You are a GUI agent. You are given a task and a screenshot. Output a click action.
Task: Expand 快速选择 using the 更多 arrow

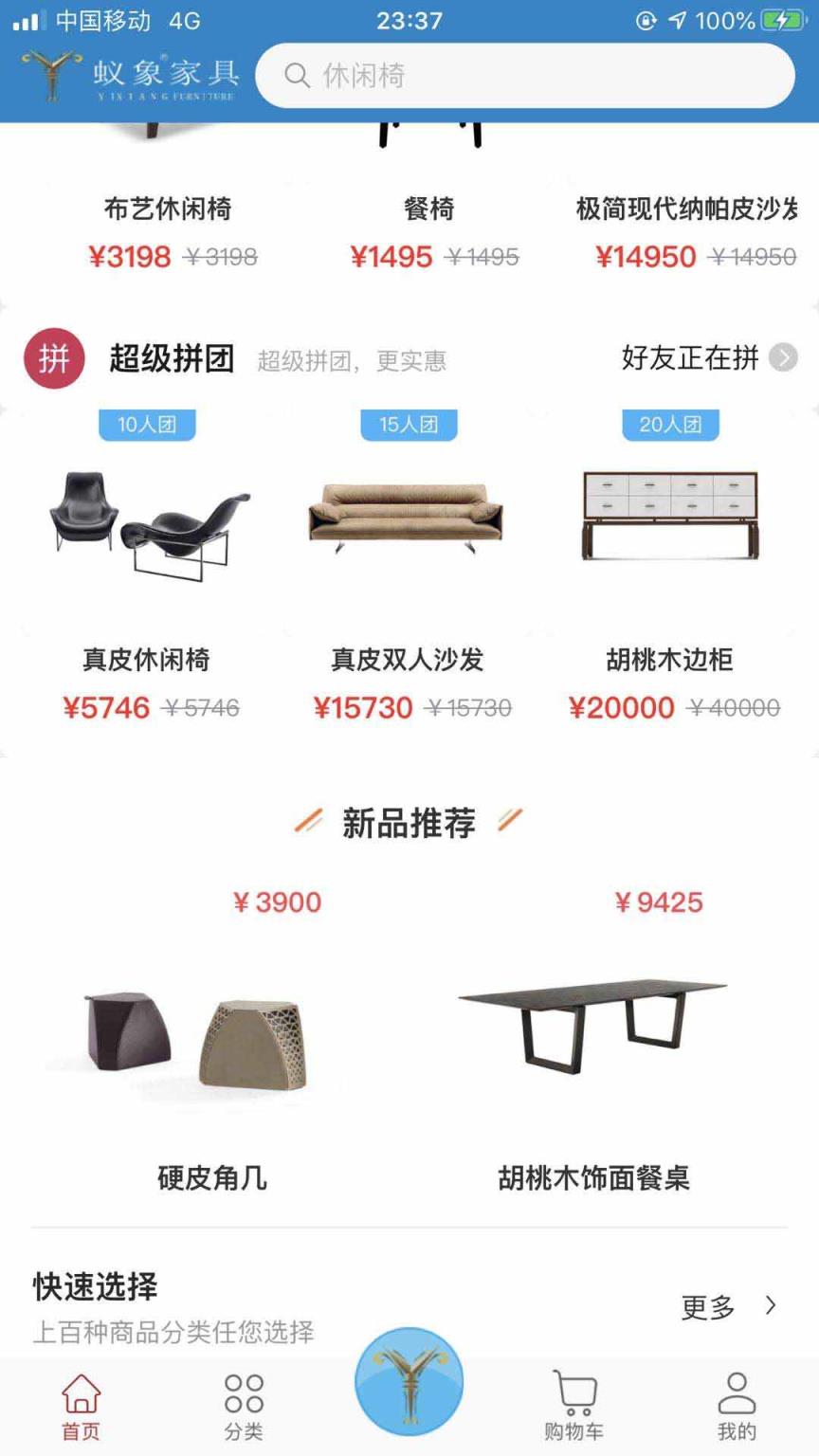point(772,1305)
